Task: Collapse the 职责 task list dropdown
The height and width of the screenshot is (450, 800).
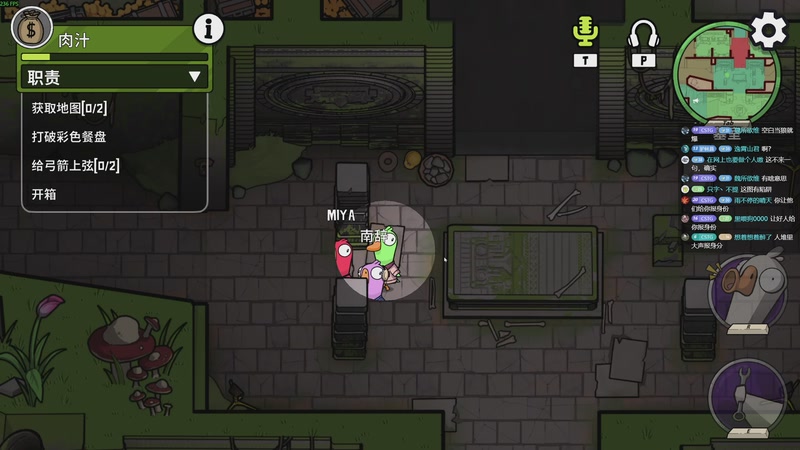Action: click(194, 77)
